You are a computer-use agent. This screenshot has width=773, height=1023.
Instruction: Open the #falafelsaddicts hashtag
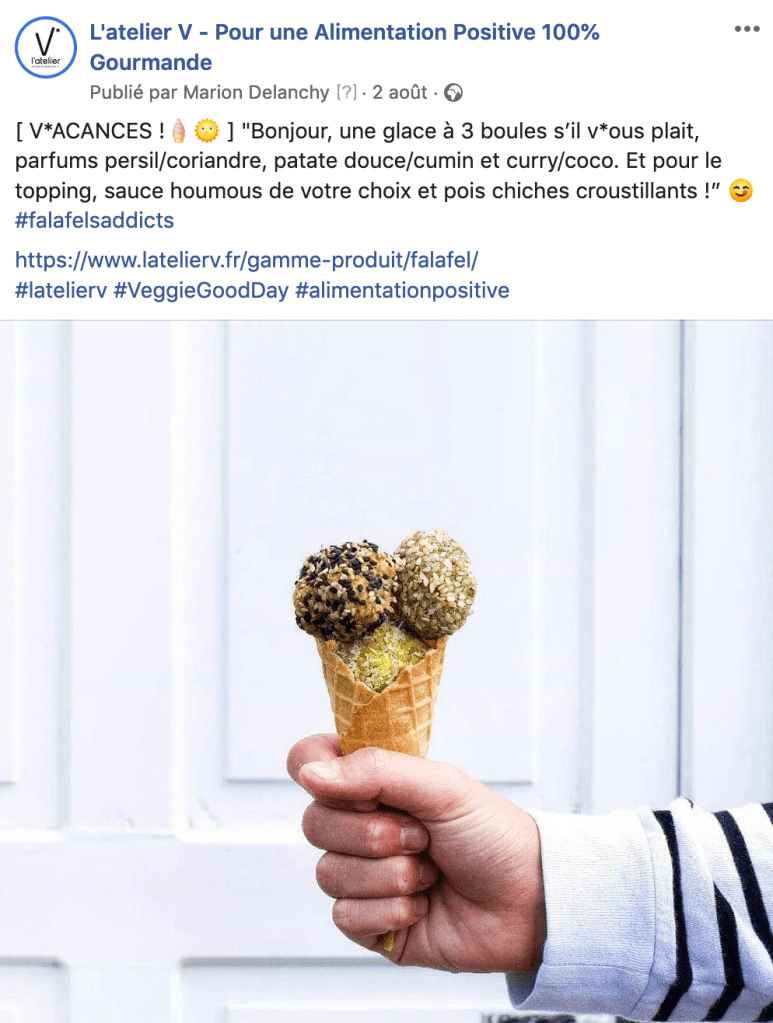tap(94, 221)
